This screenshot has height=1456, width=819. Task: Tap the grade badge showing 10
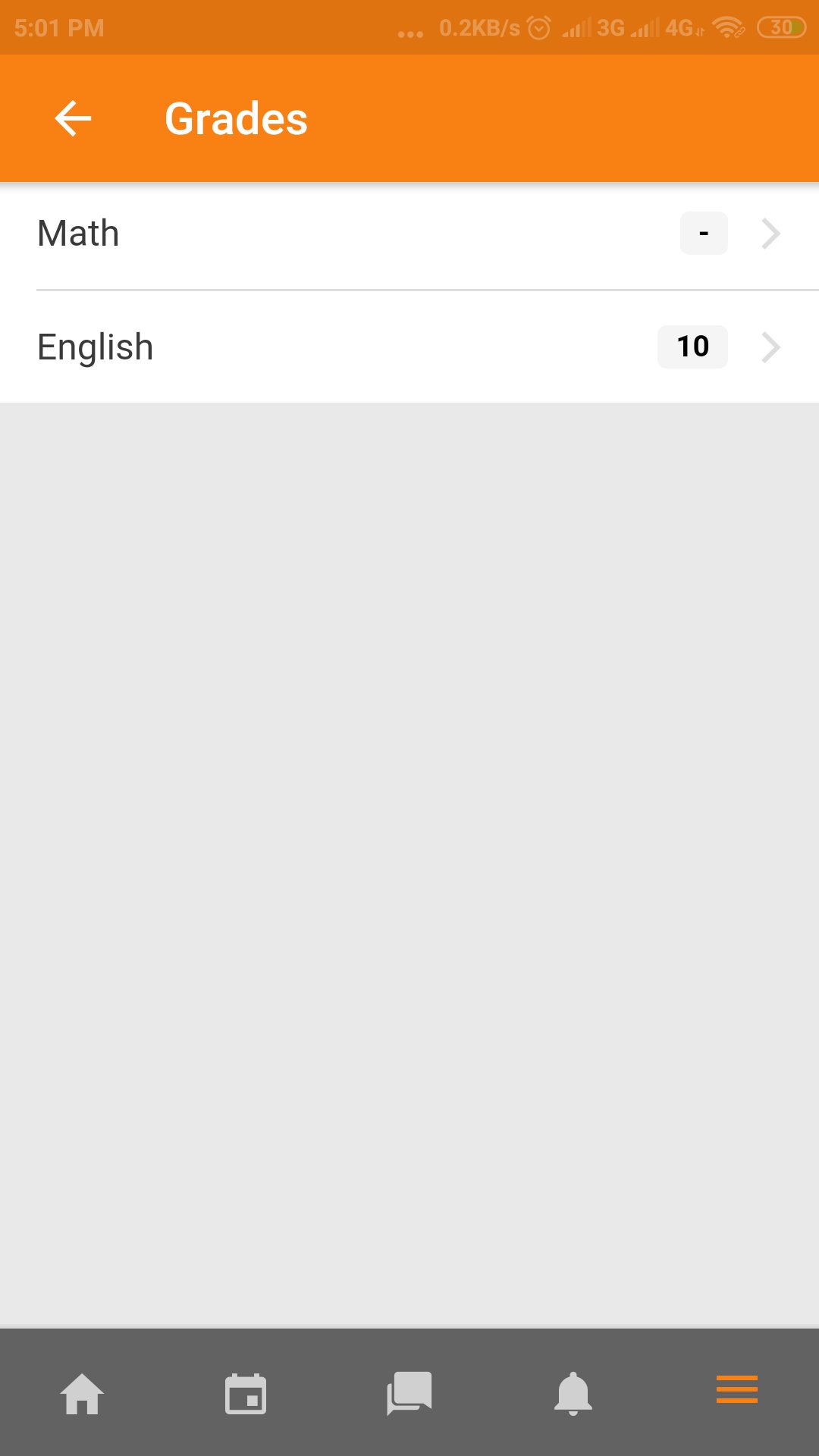coord(692,347)
